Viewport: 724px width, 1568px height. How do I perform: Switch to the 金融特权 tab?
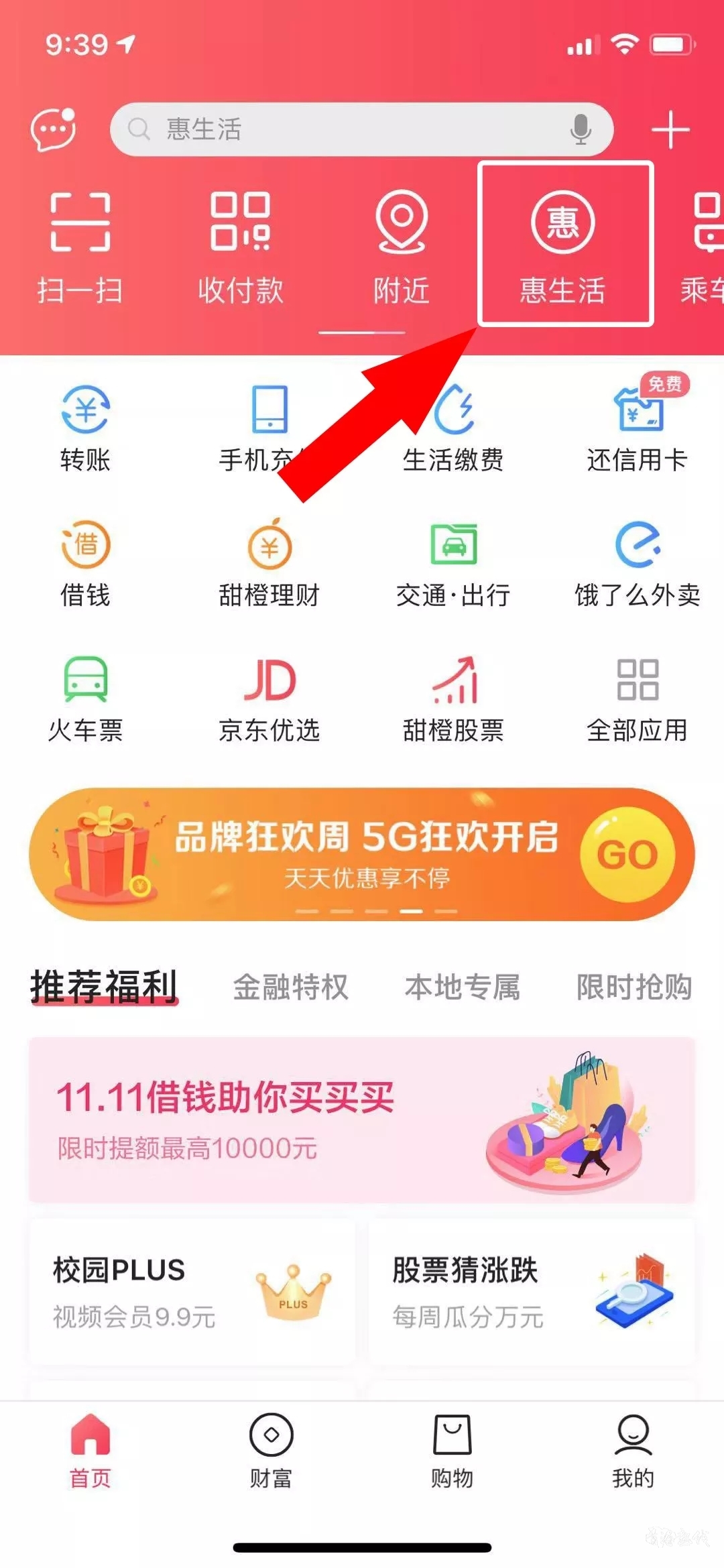[291, 987]
